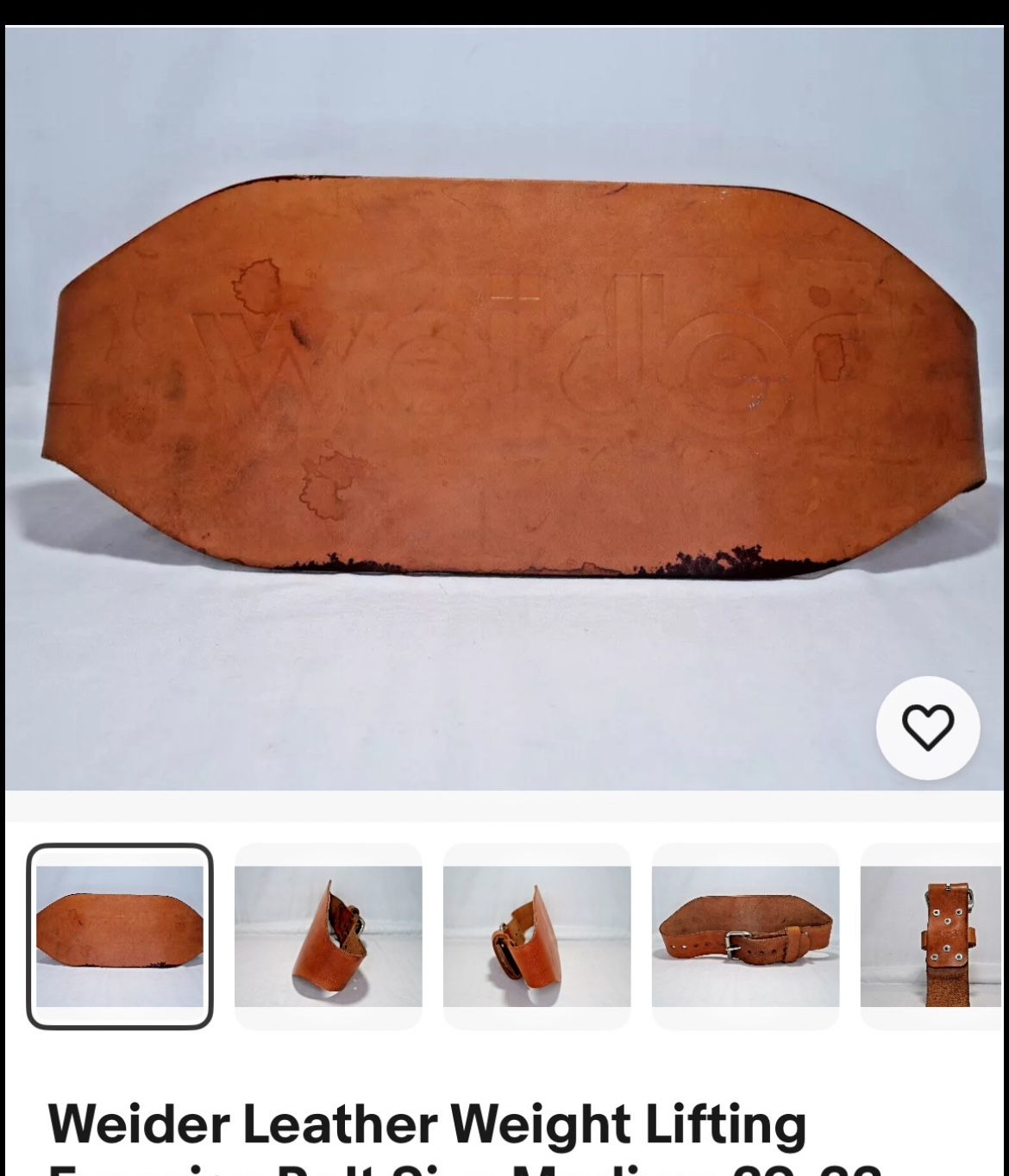The image size is (1009, 1176).
Task: View fourth thumbnail of buckled belt front
Action: click(746, 936)
